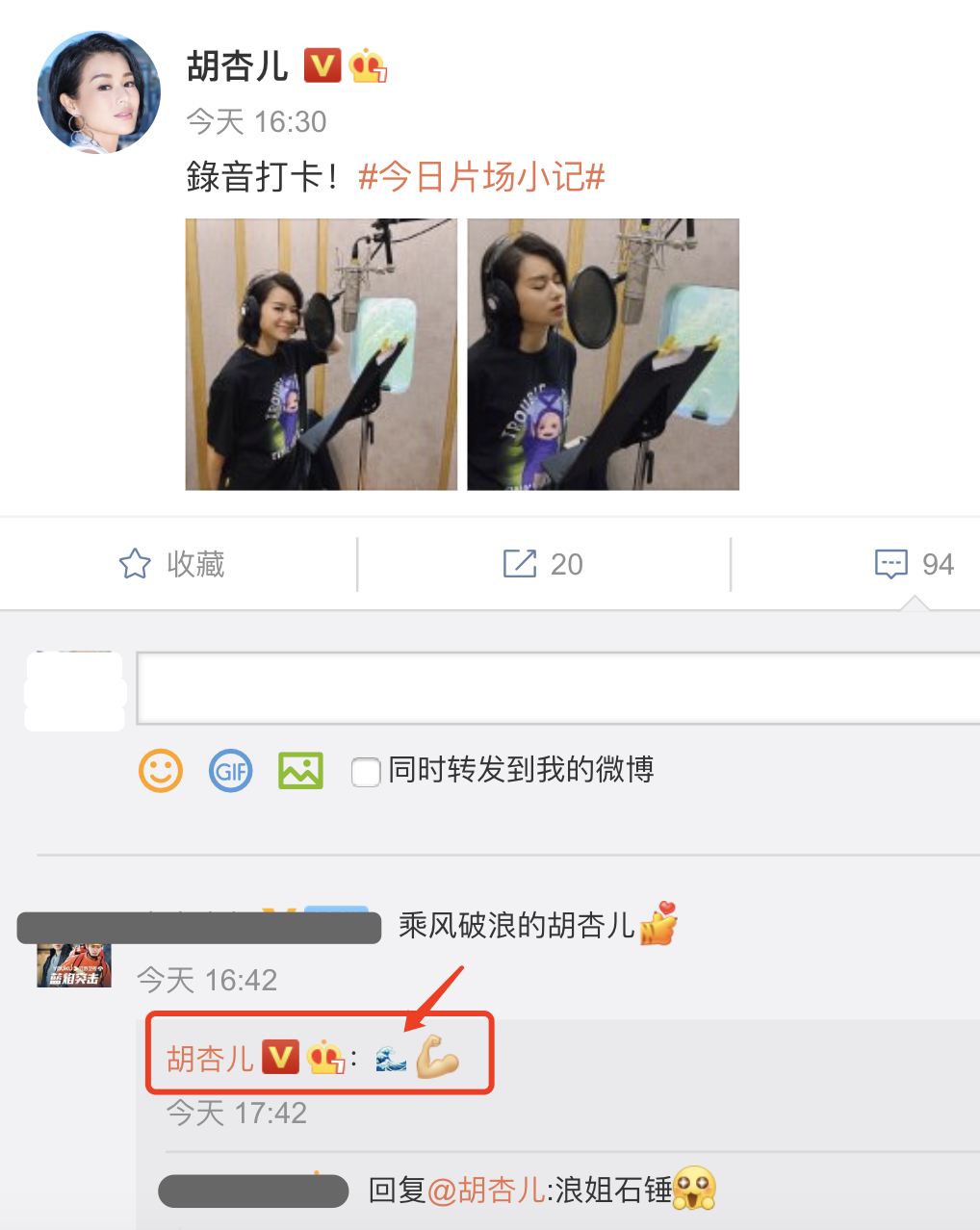Click 胡杏儿's orange V verification badge

point(322,67)
